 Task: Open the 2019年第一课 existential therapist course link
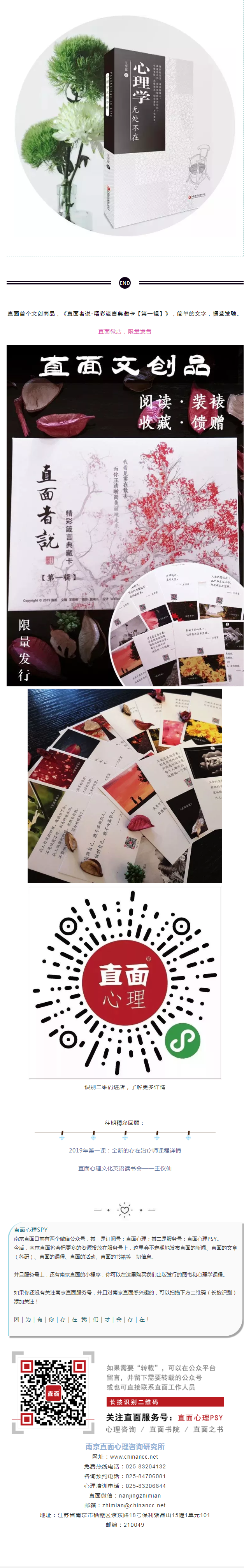coord(124,1150)
